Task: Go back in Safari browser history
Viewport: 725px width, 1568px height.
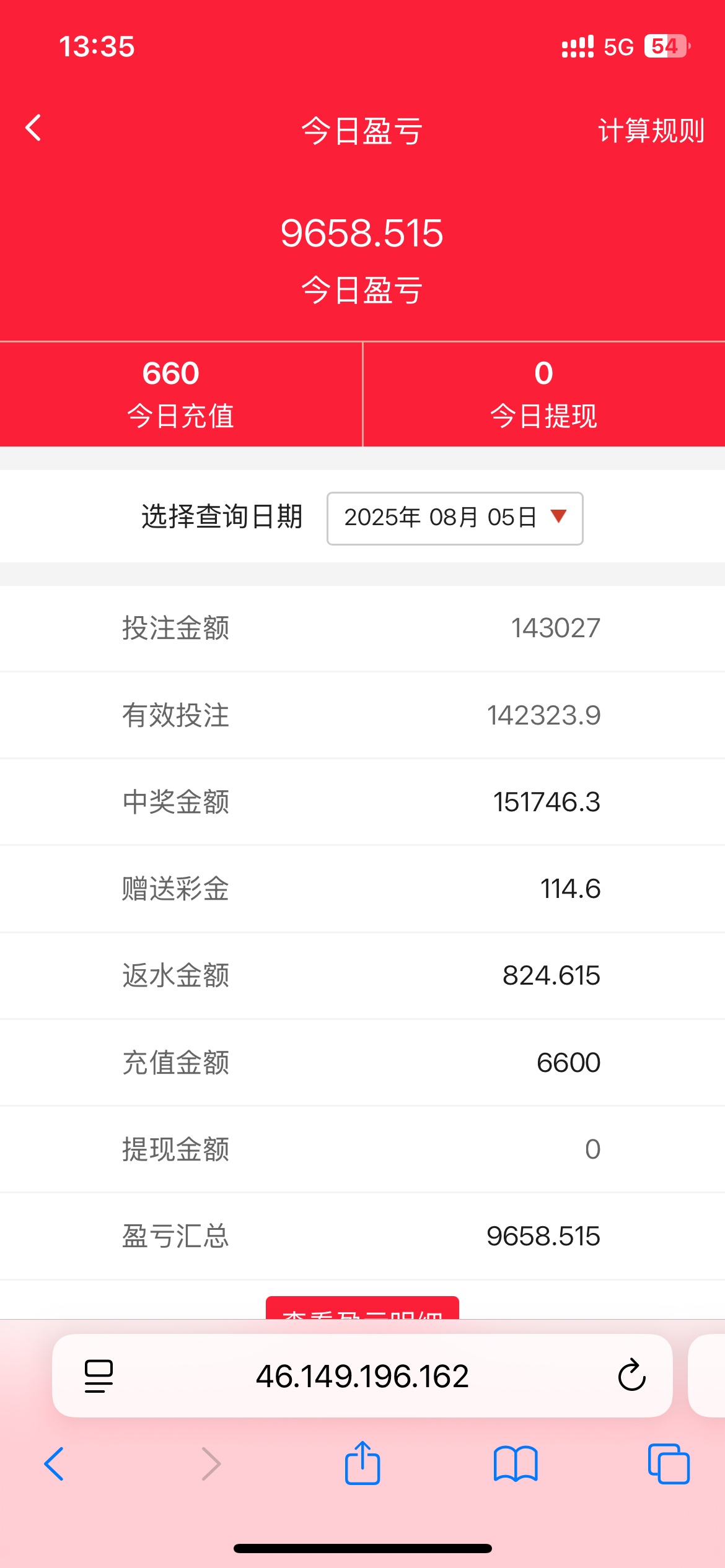Action: click(x=54, y=1464)
